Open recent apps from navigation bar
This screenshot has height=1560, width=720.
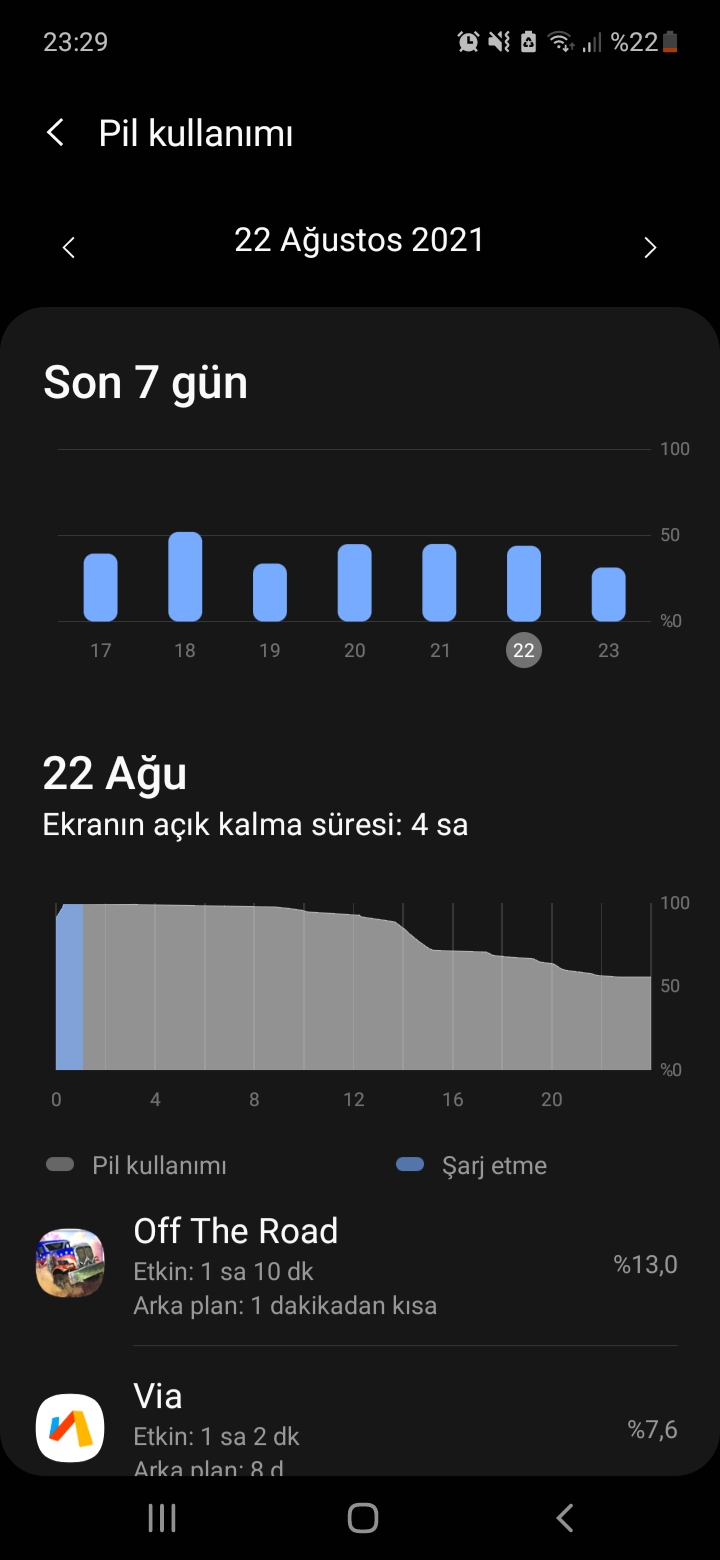click(161, 1518)
